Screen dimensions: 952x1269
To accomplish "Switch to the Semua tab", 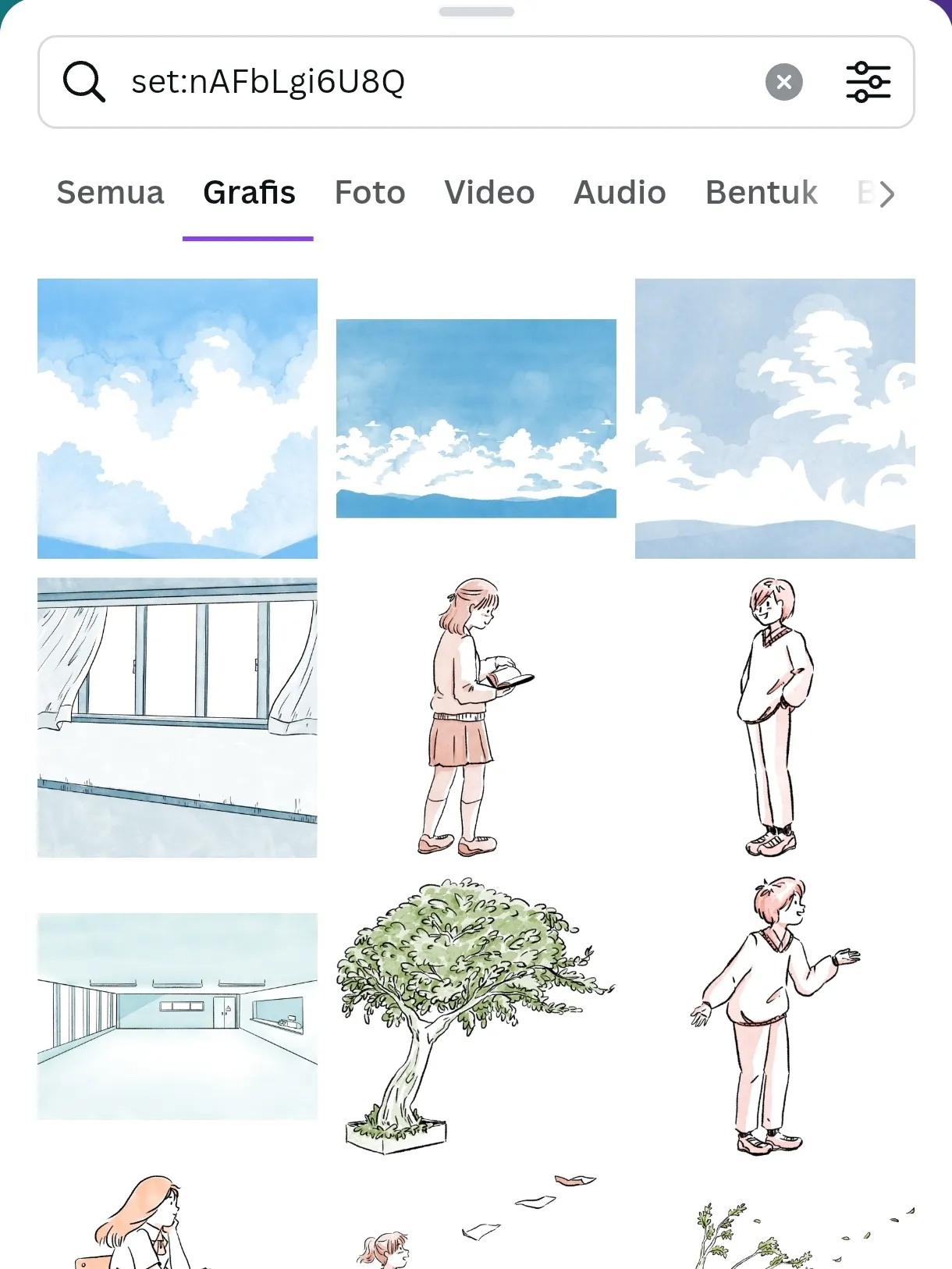I will pos(110,193).
